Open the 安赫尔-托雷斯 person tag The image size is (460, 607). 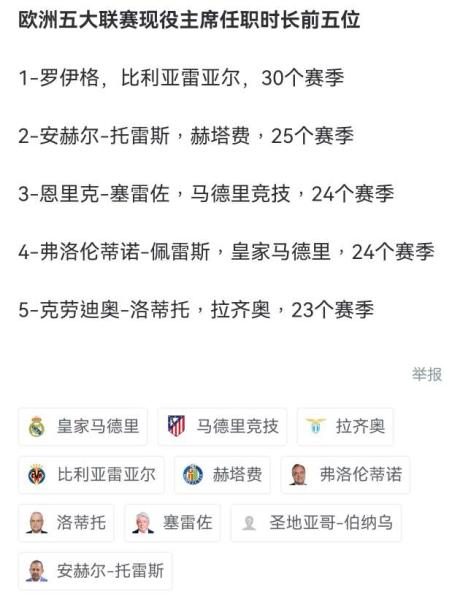tap(95, 571)
